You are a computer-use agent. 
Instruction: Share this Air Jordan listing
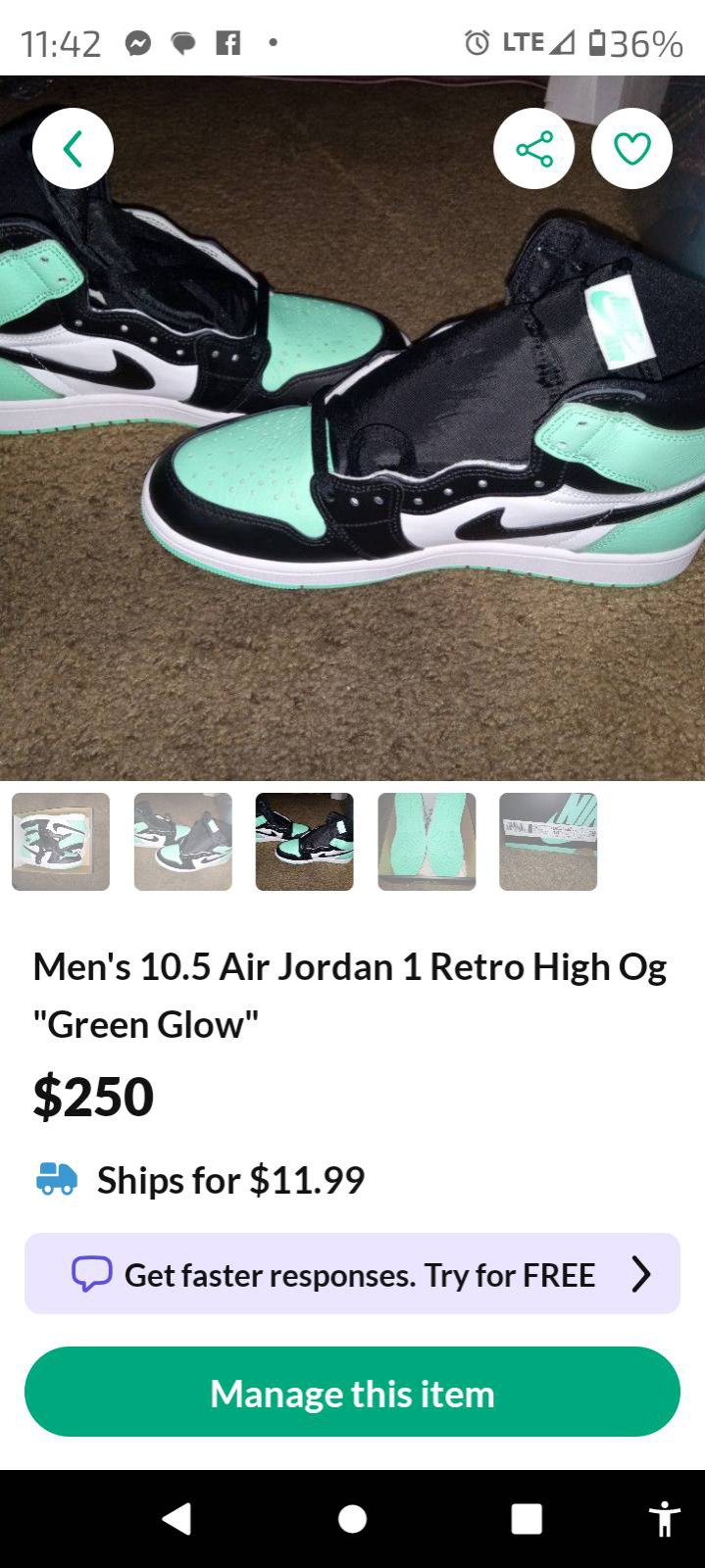coord(534,149)
